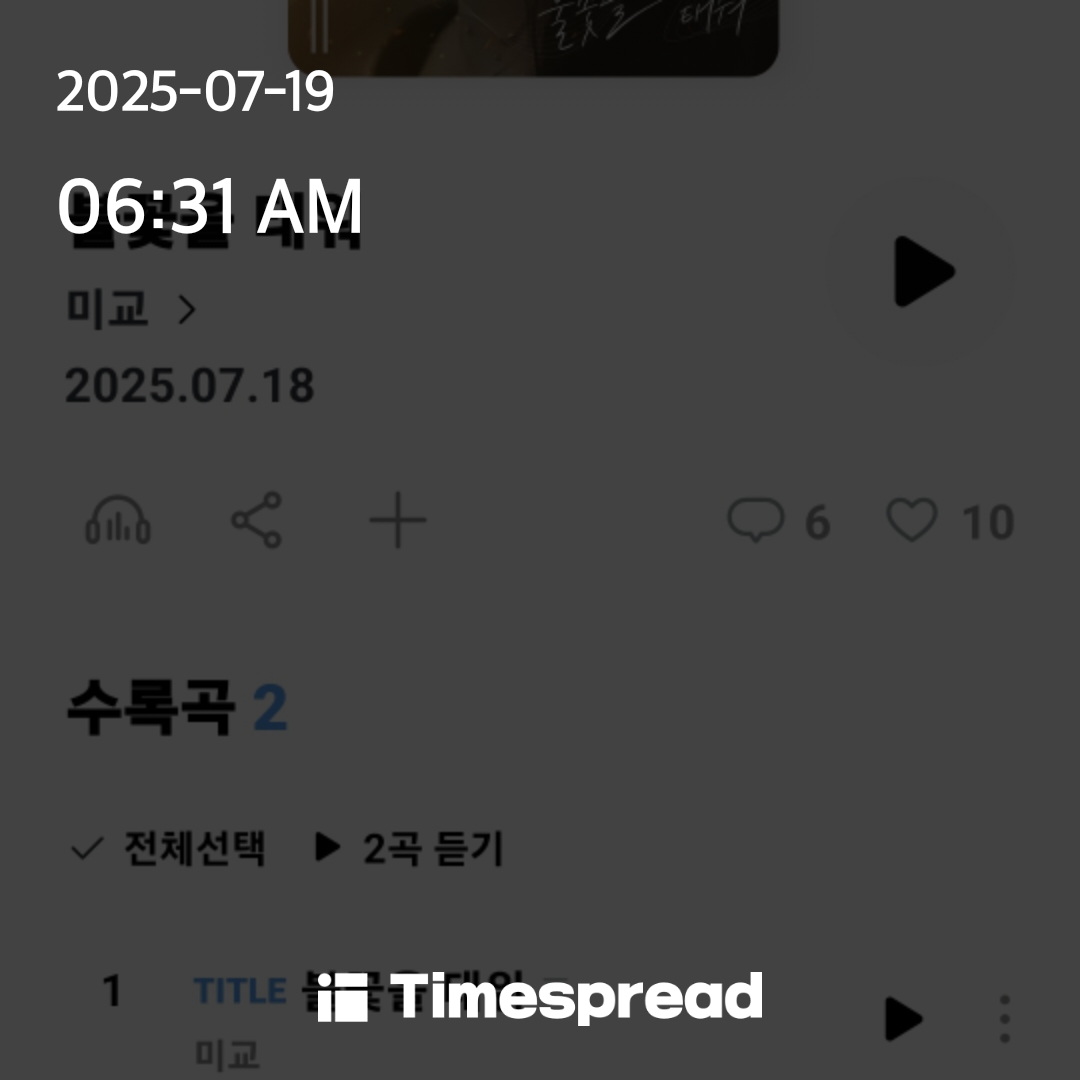Tap the headphones audio icon
Screen dimensions: 1080x1080
[x=118, y=522]
